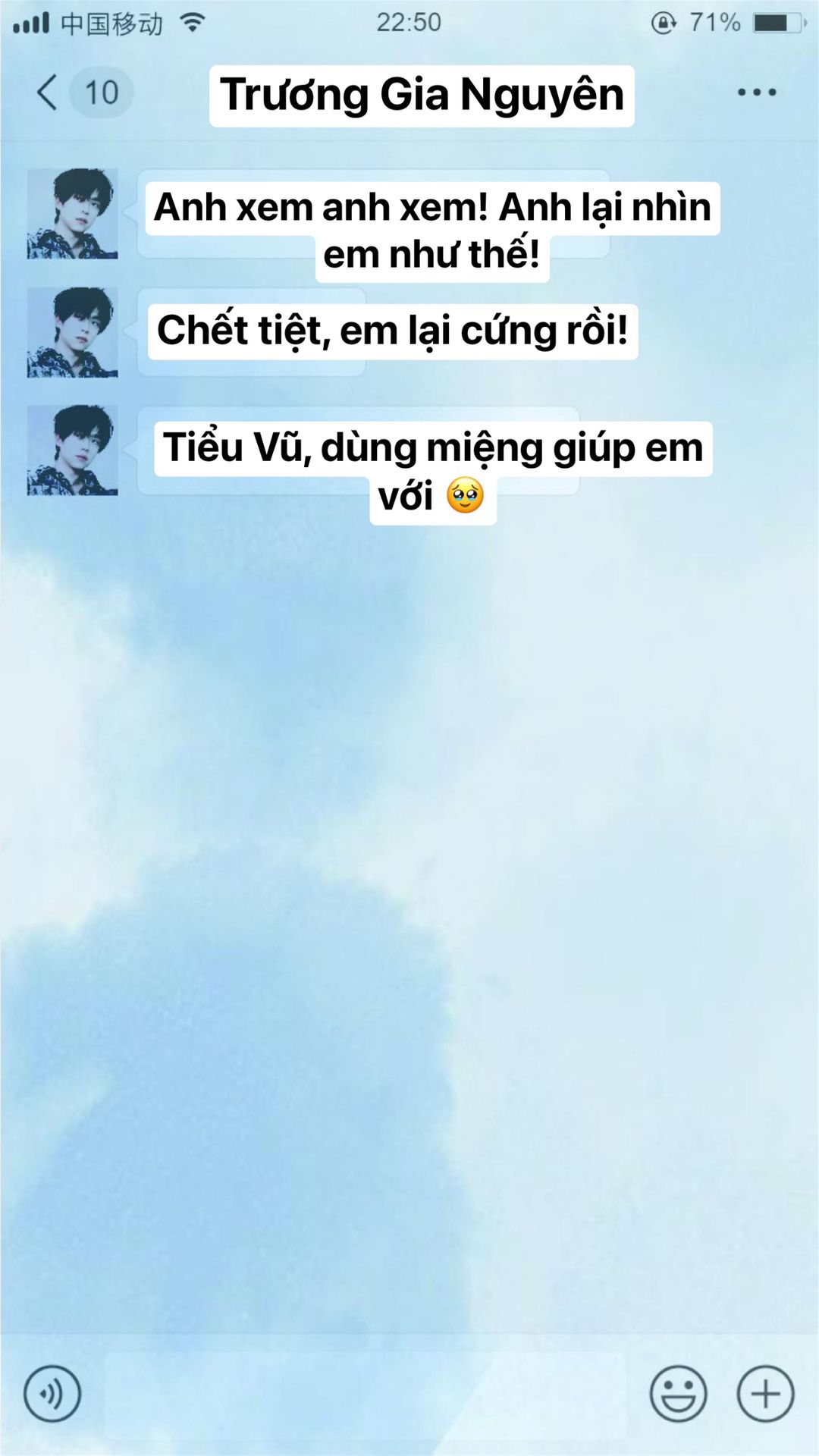
Task: Open sender's avatar beside "Anh xem anh xem" message
Action: click(73, 214)
